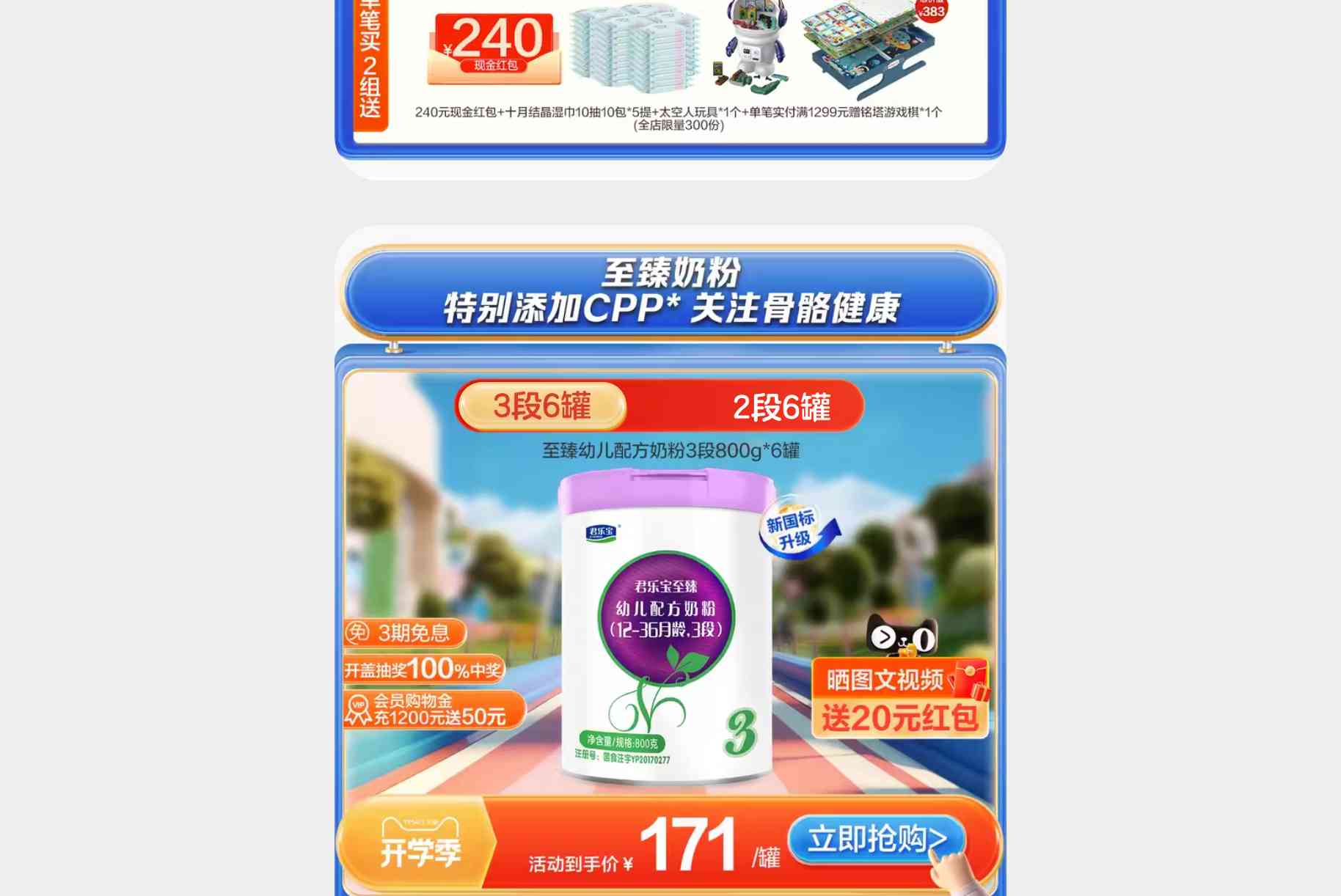Switch to the 2段6罐 tab

pyautogui.click(x=781, y=407)
